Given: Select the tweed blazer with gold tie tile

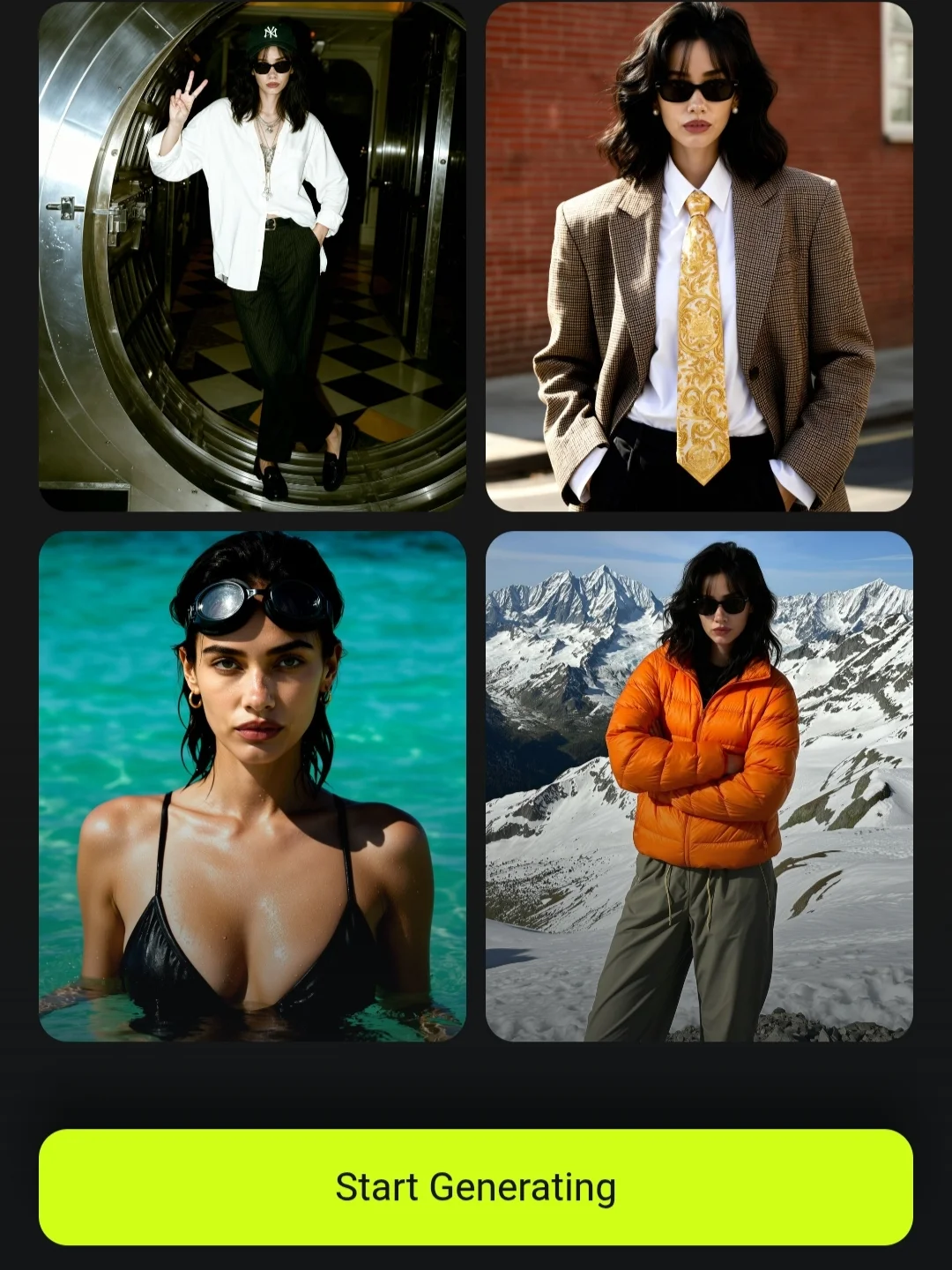Looking at the screenshot, I should coord(699,256).
